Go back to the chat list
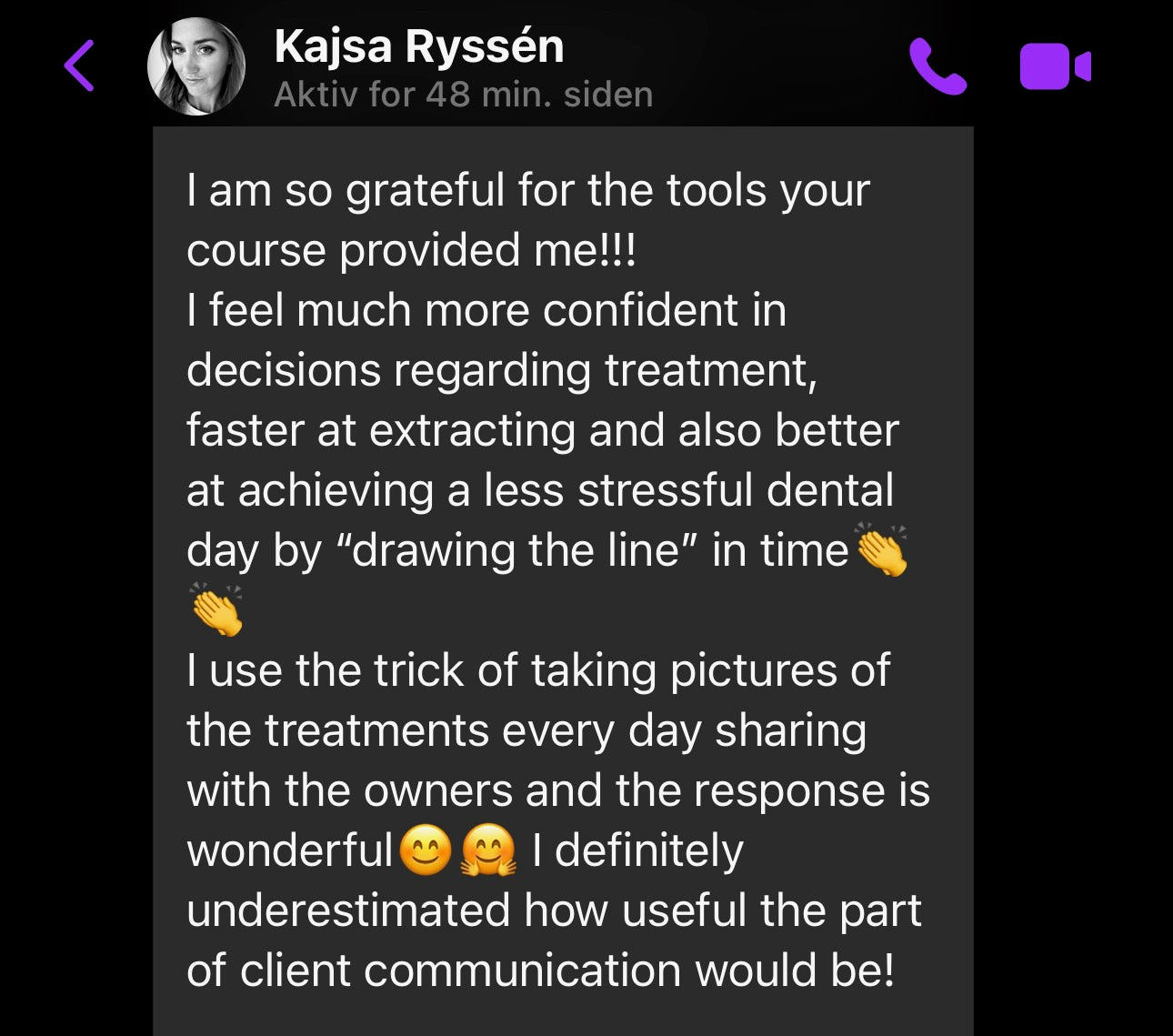This screenshot has height=1036, width=1173. click(80, 65)
